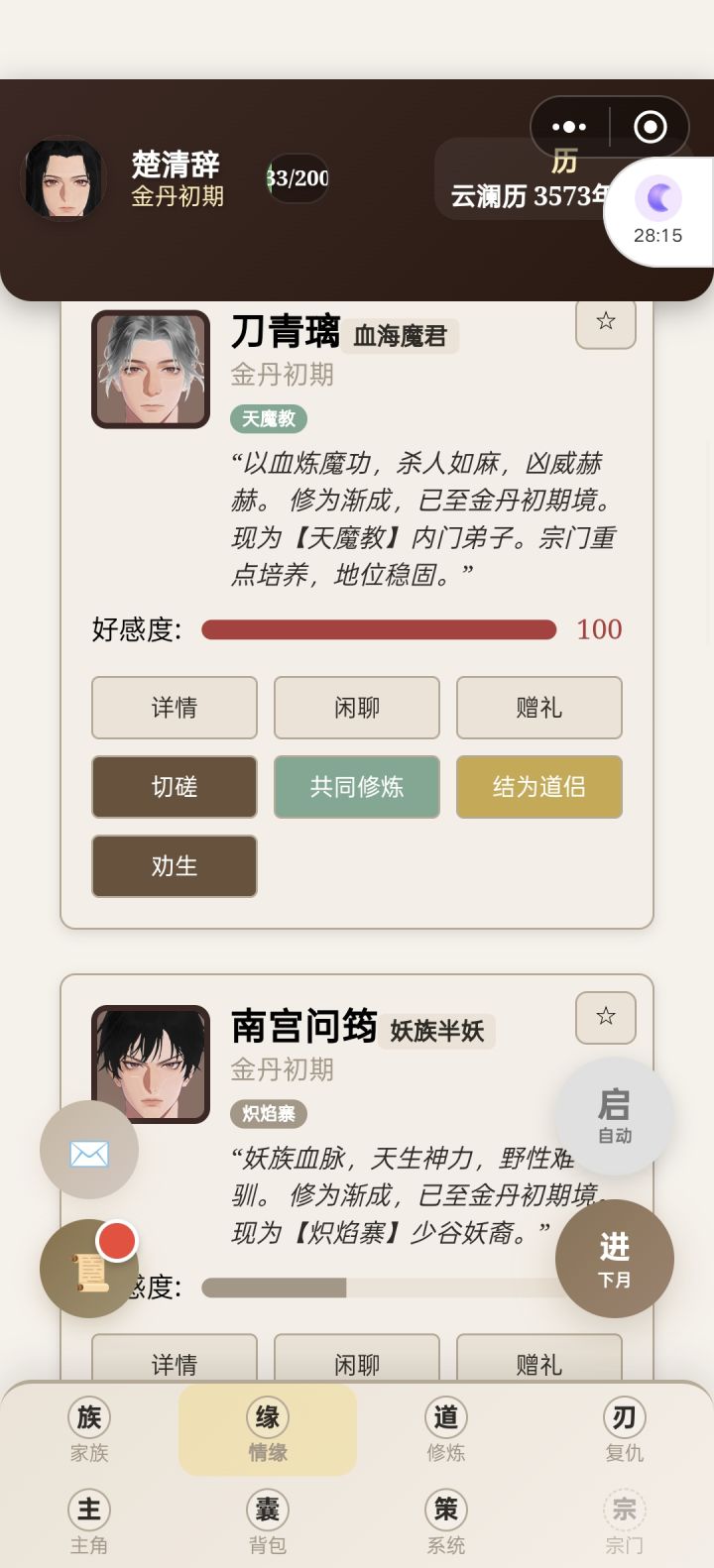This screenshot has height=1568, width=714.
Task: Tap 南宫问筠's character portrait
Action: [150, 1064]
